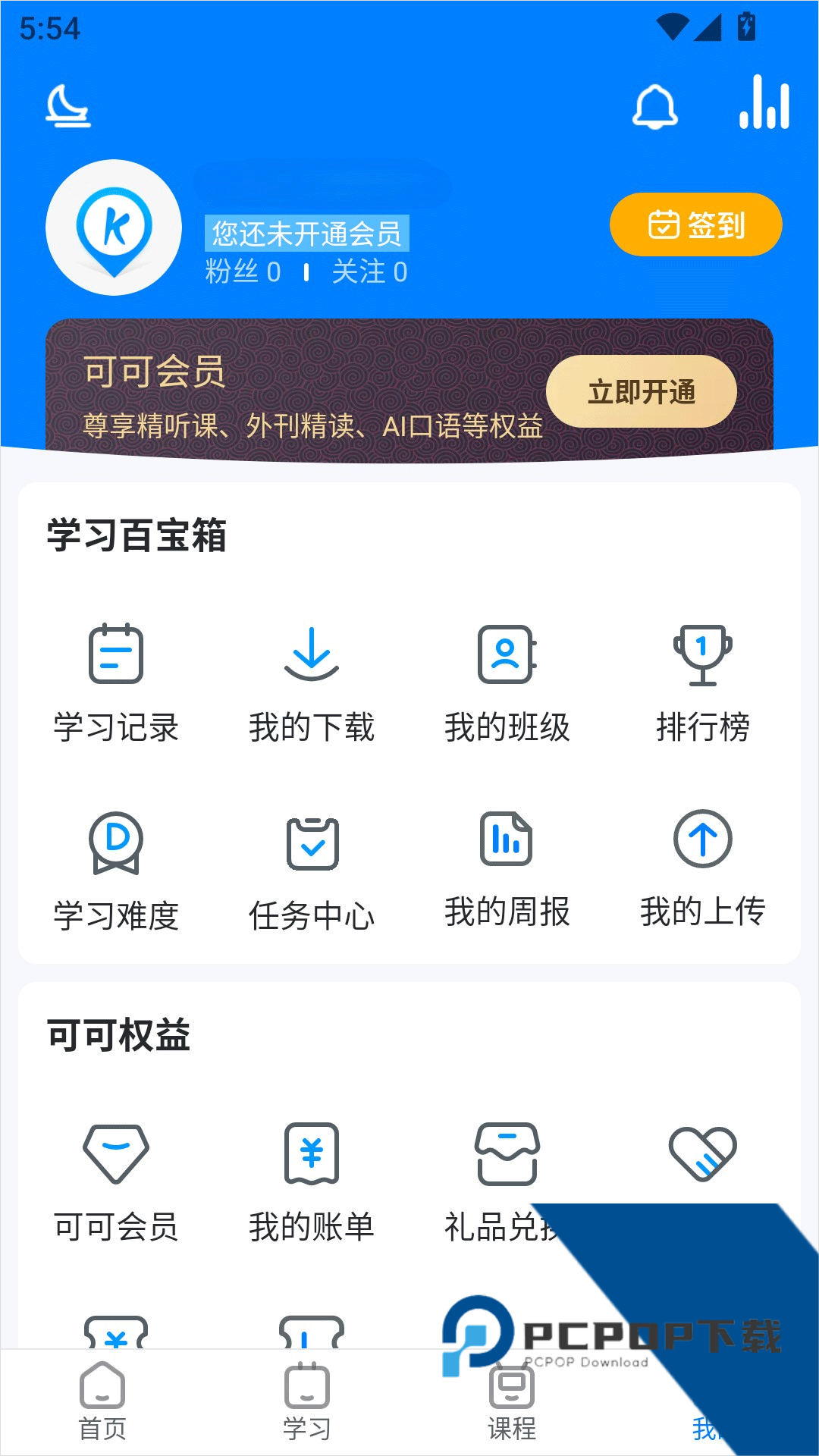View the 排行榜 leaderboard

coord(702,682)
